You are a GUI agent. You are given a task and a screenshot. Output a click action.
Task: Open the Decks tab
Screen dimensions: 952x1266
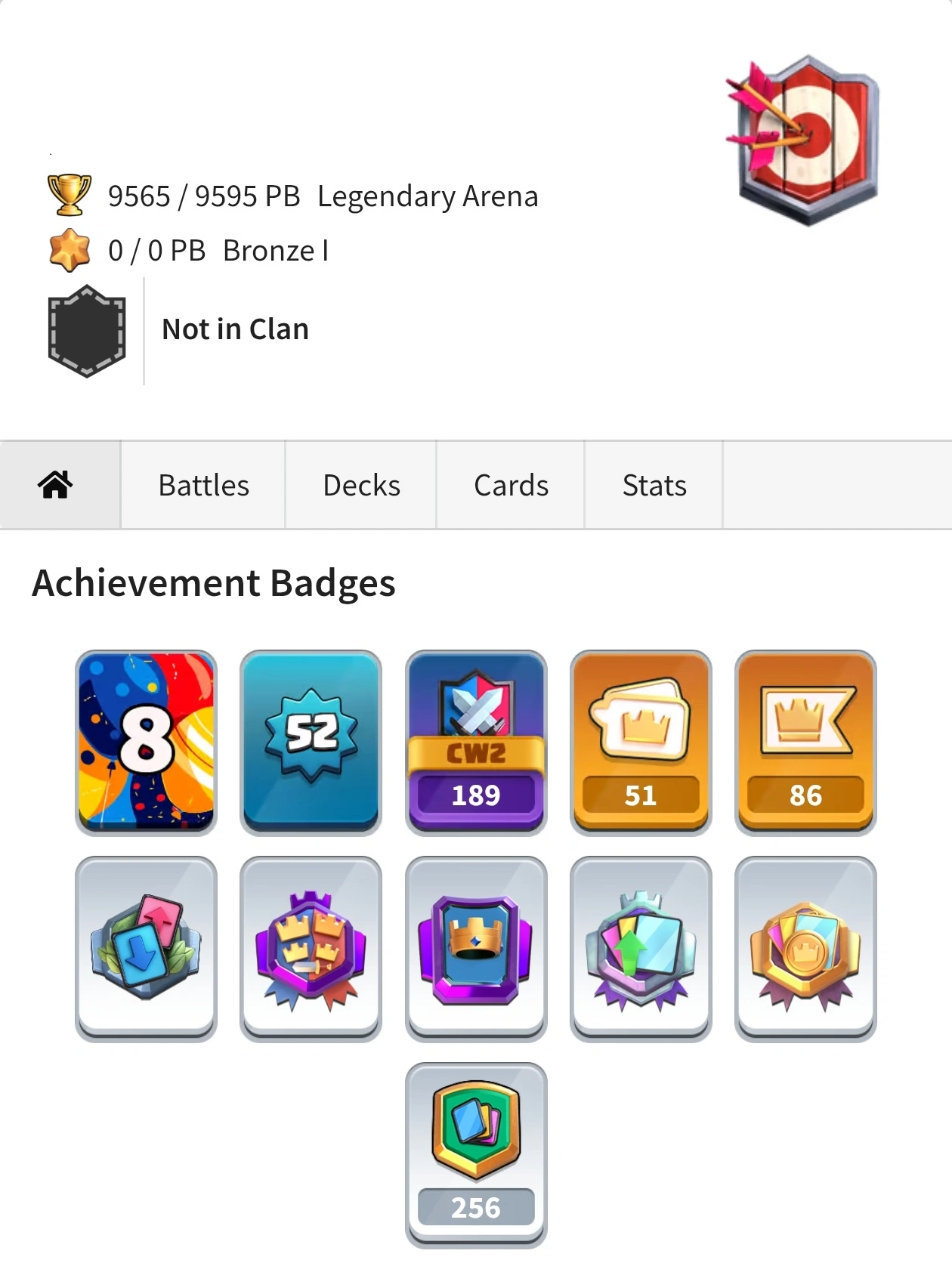pos(361,485)
